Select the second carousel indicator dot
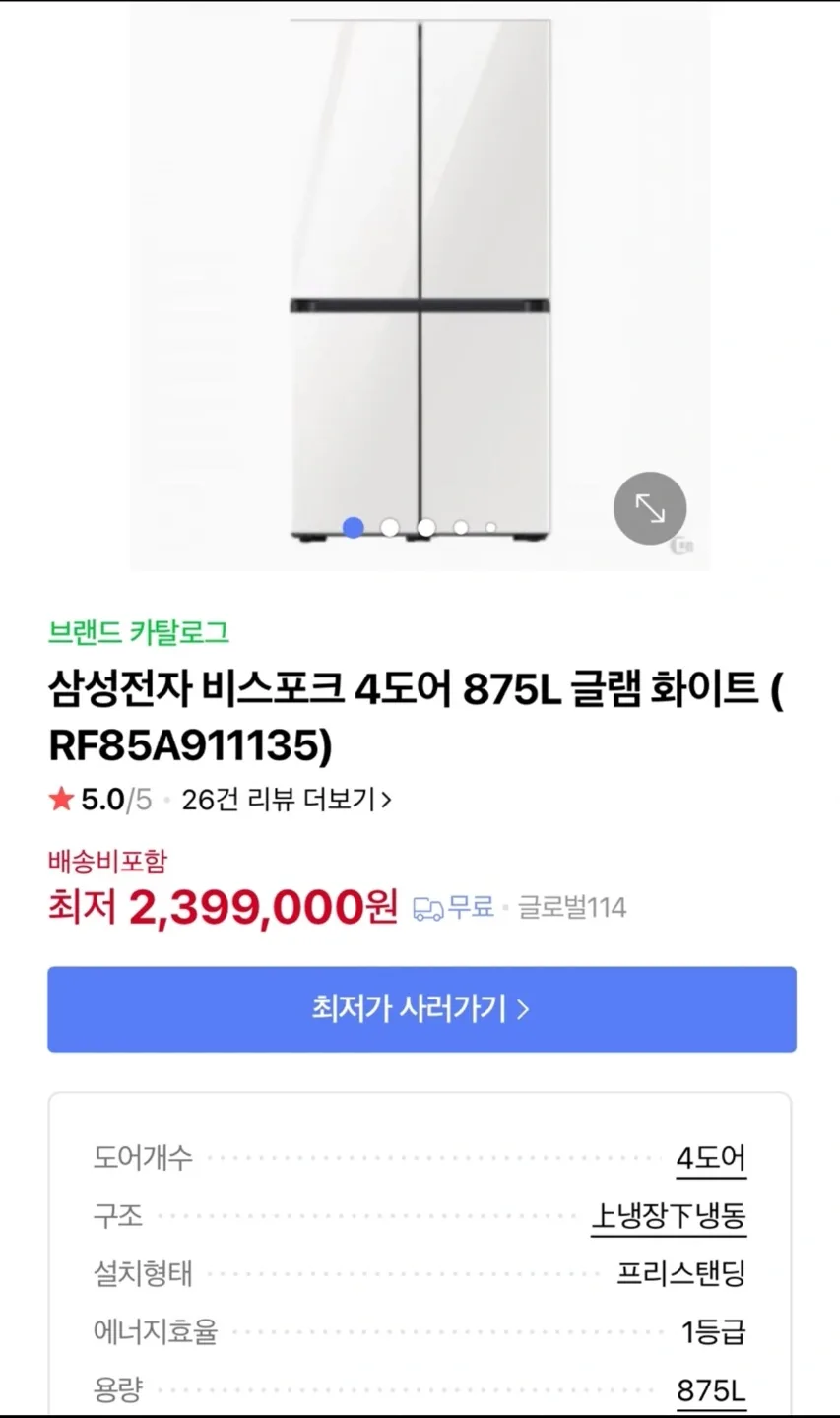Viewport: 840px width, 1418px height. tap(389, 528)
